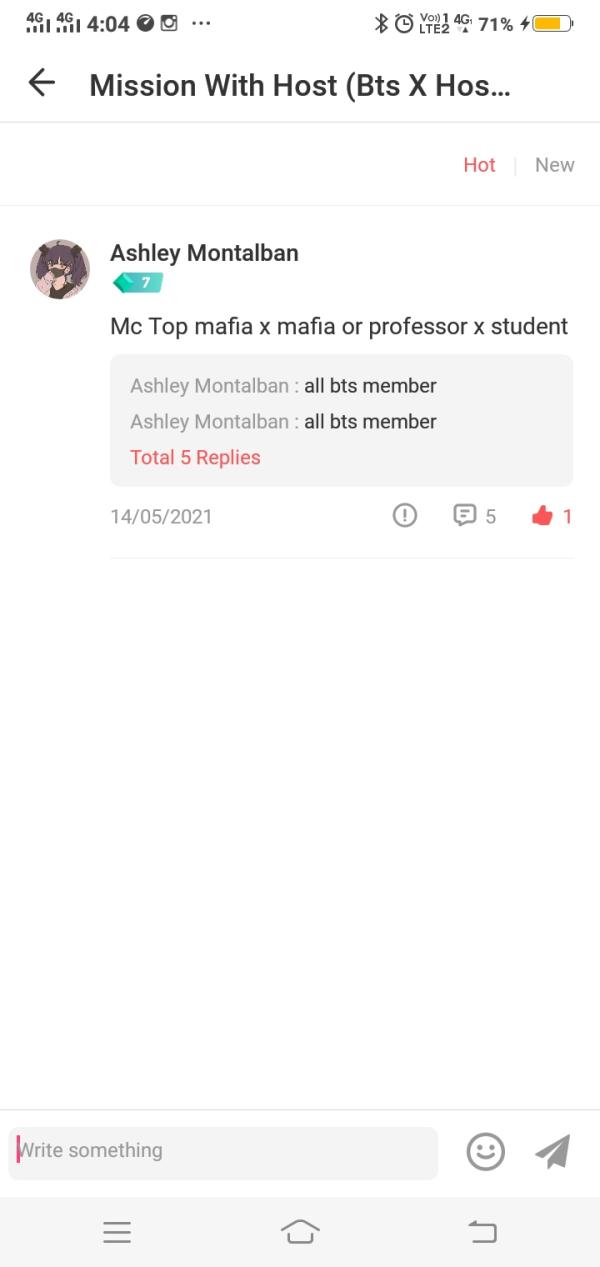Go back using the top arrow
The image size is (600, 1267).
(42, 83)
